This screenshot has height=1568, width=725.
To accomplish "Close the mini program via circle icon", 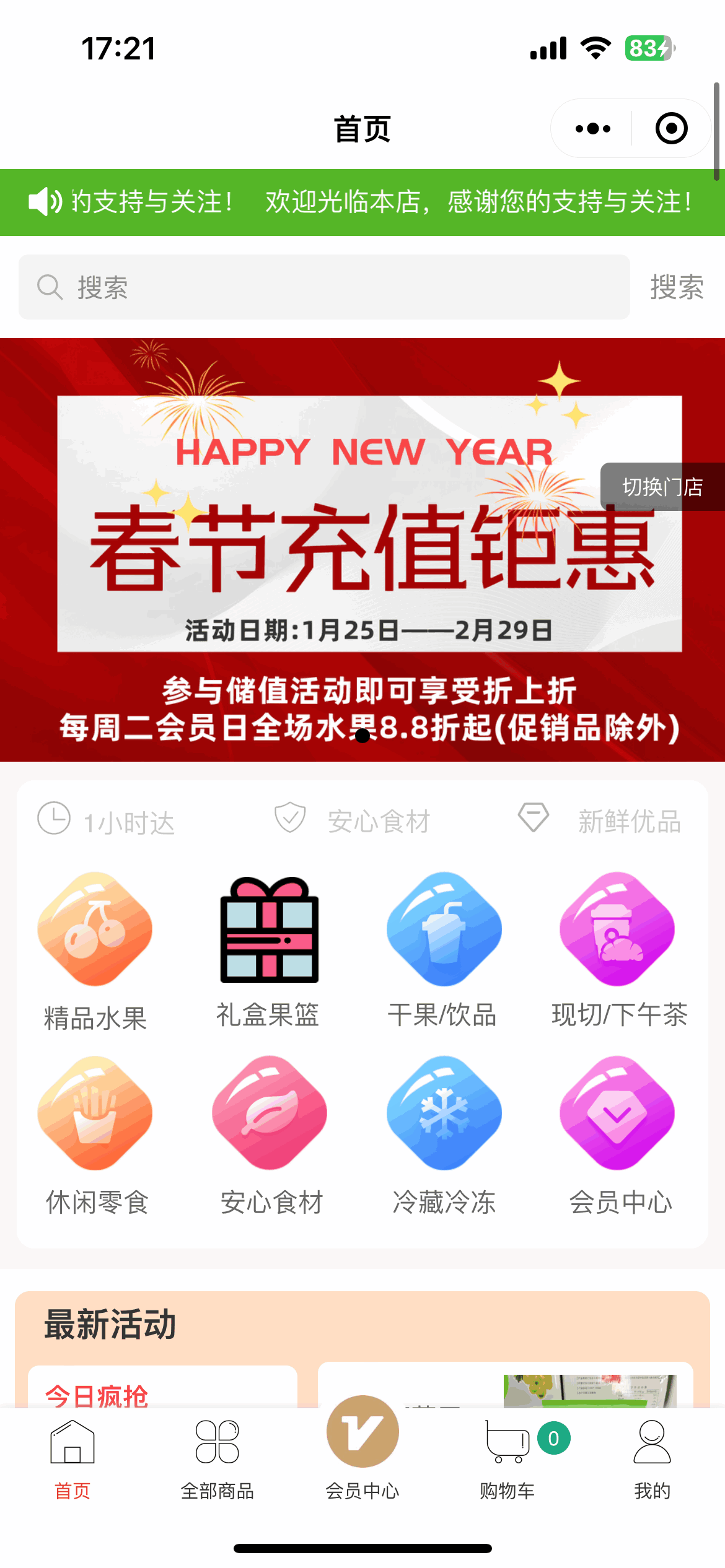I will pos(671,129).
